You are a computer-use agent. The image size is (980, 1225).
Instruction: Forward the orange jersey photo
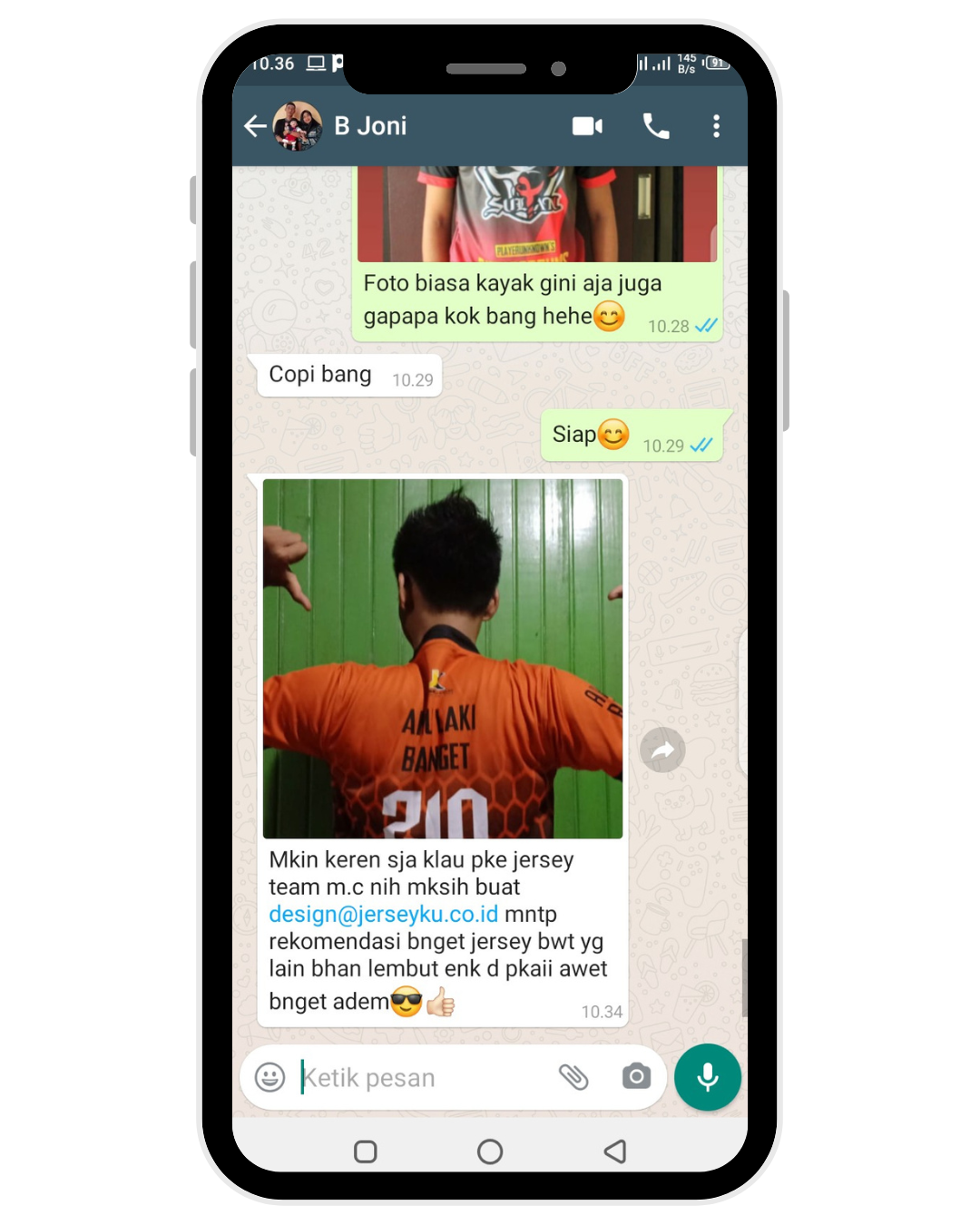pos(662,750)
